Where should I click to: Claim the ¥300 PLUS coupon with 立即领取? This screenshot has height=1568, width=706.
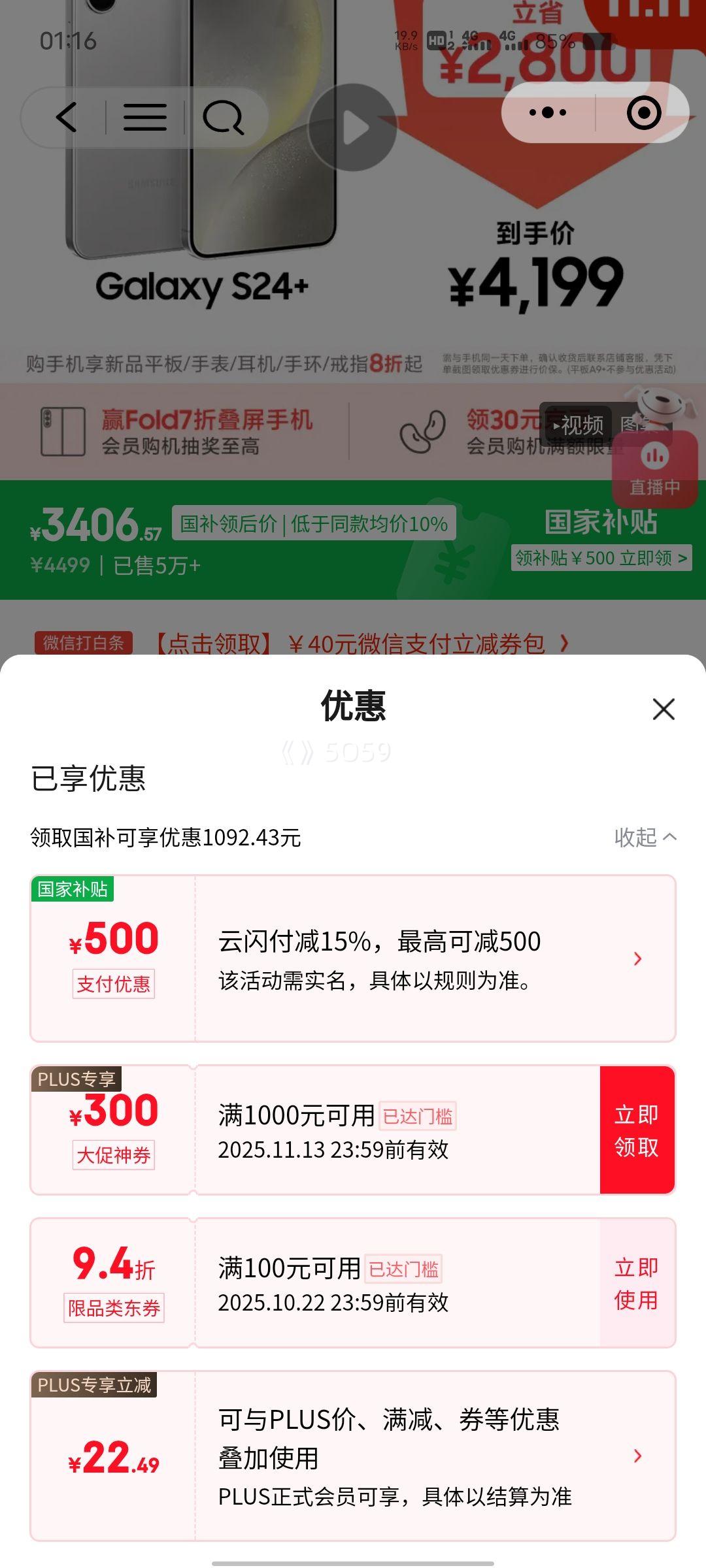pyautogui.click(x=637, y=1130)
